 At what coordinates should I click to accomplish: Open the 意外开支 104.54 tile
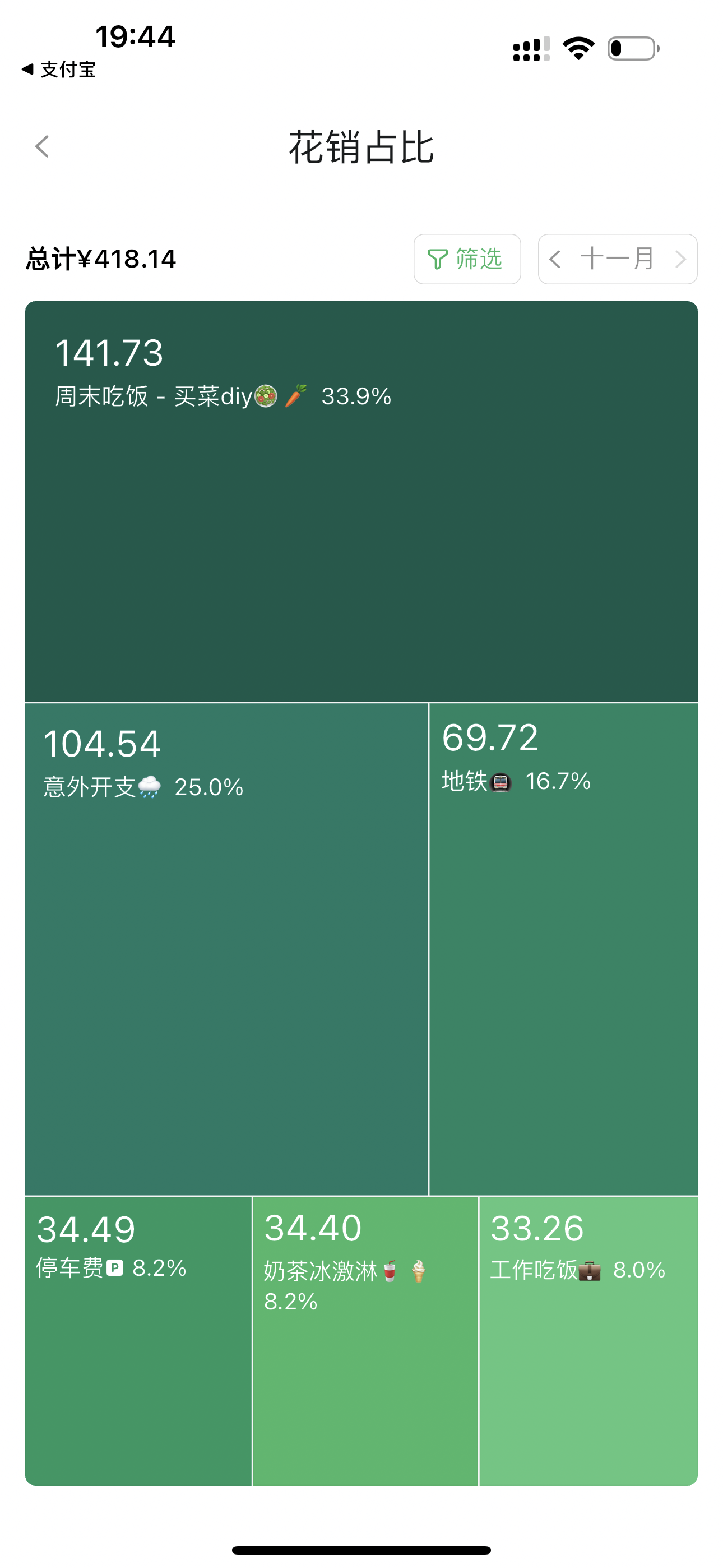[x=226, y=949]
